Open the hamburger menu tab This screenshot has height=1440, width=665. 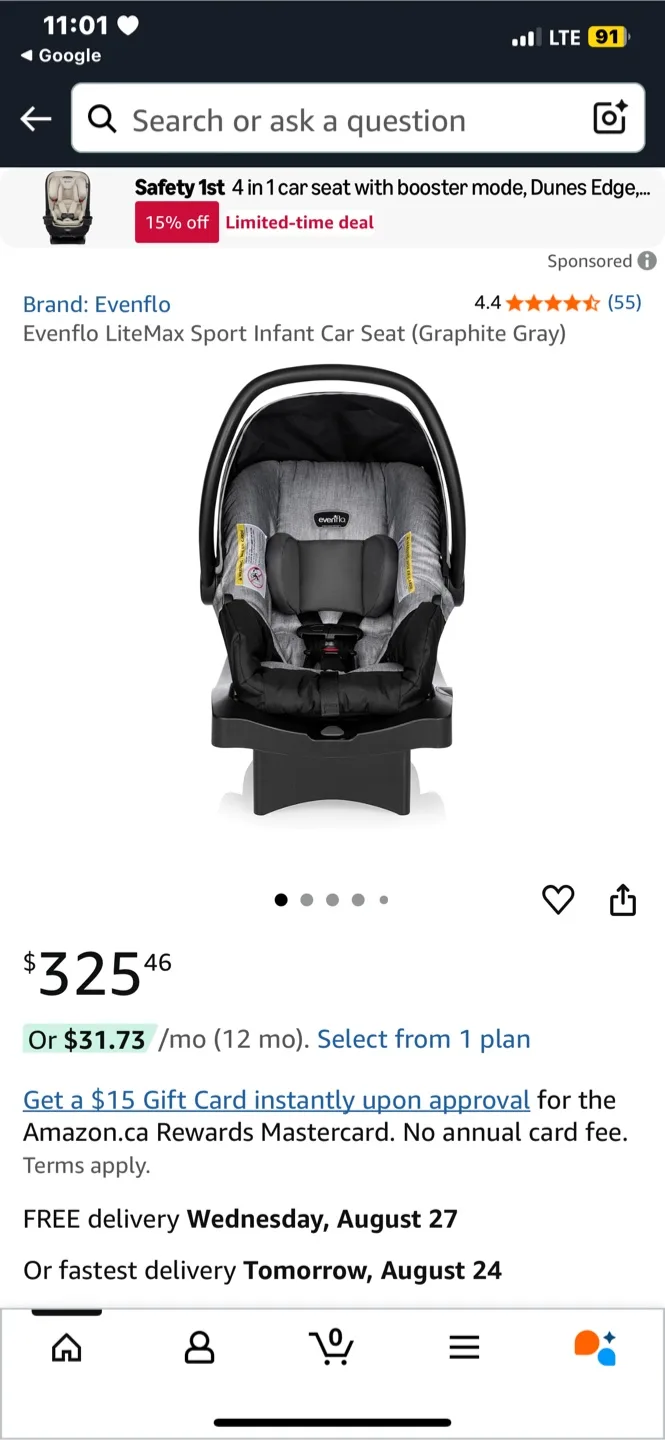pos(464,1347)
